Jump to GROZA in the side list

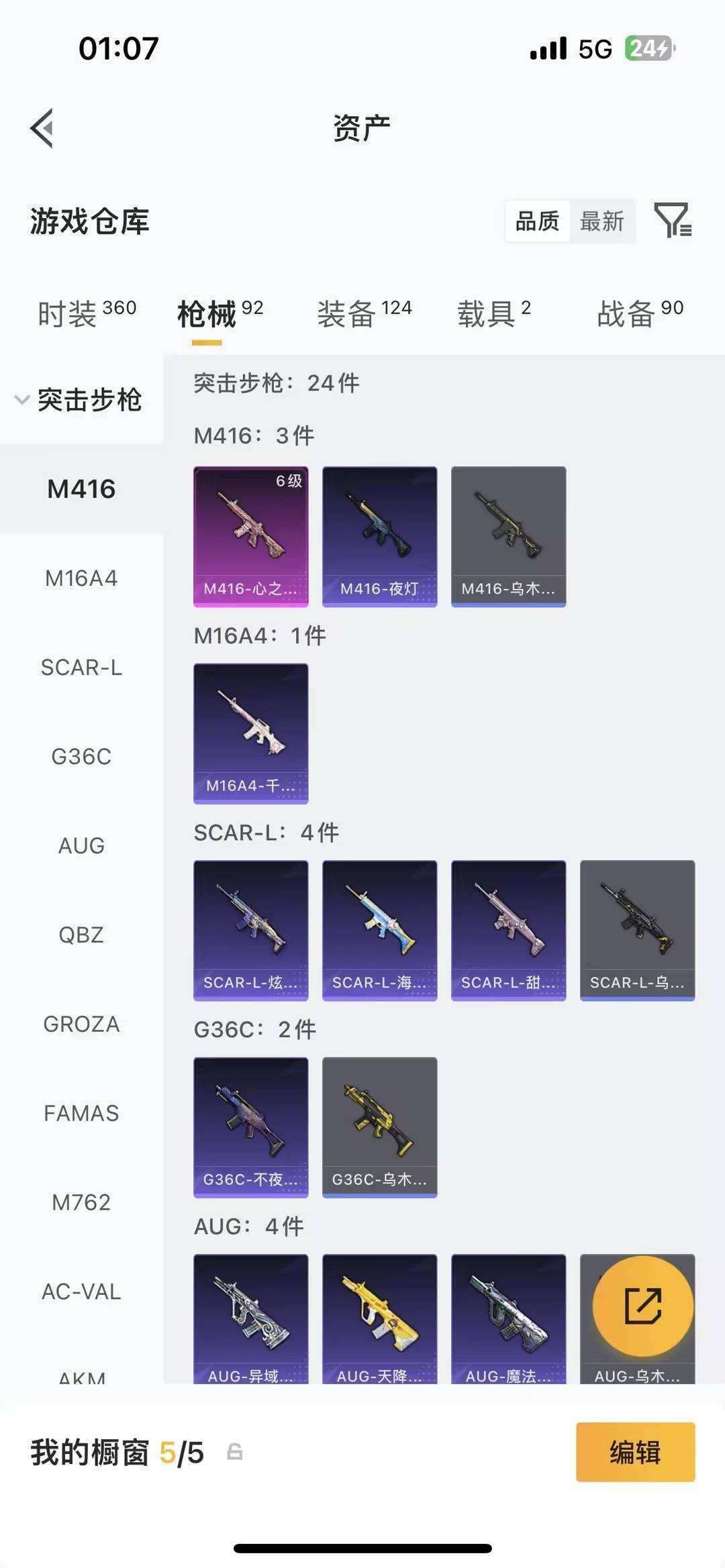pyautogui.click(x=81, y=1024)
